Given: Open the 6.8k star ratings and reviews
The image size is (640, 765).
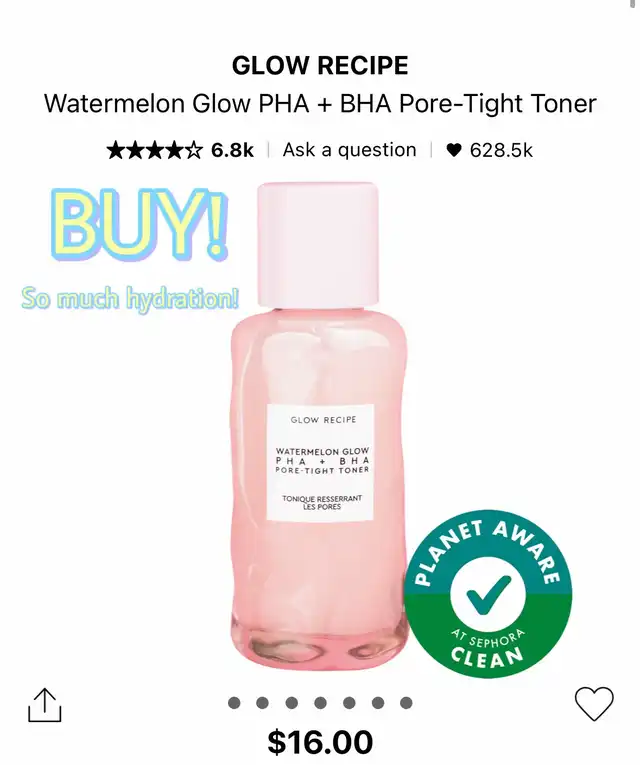Looking at the screenshot, I should pyautogui.click(x=180, y=150).
